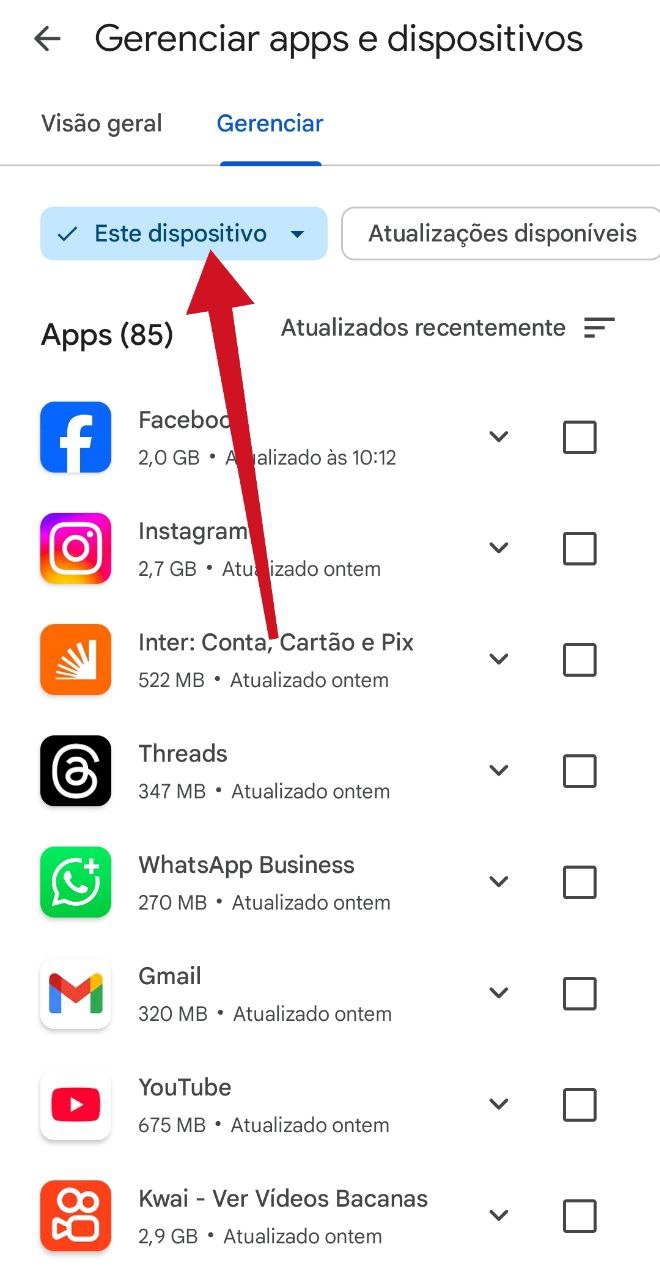The image size is (660, 1280).
Task: Expand the YouTube chevron
Action: tap(499, 1104)
